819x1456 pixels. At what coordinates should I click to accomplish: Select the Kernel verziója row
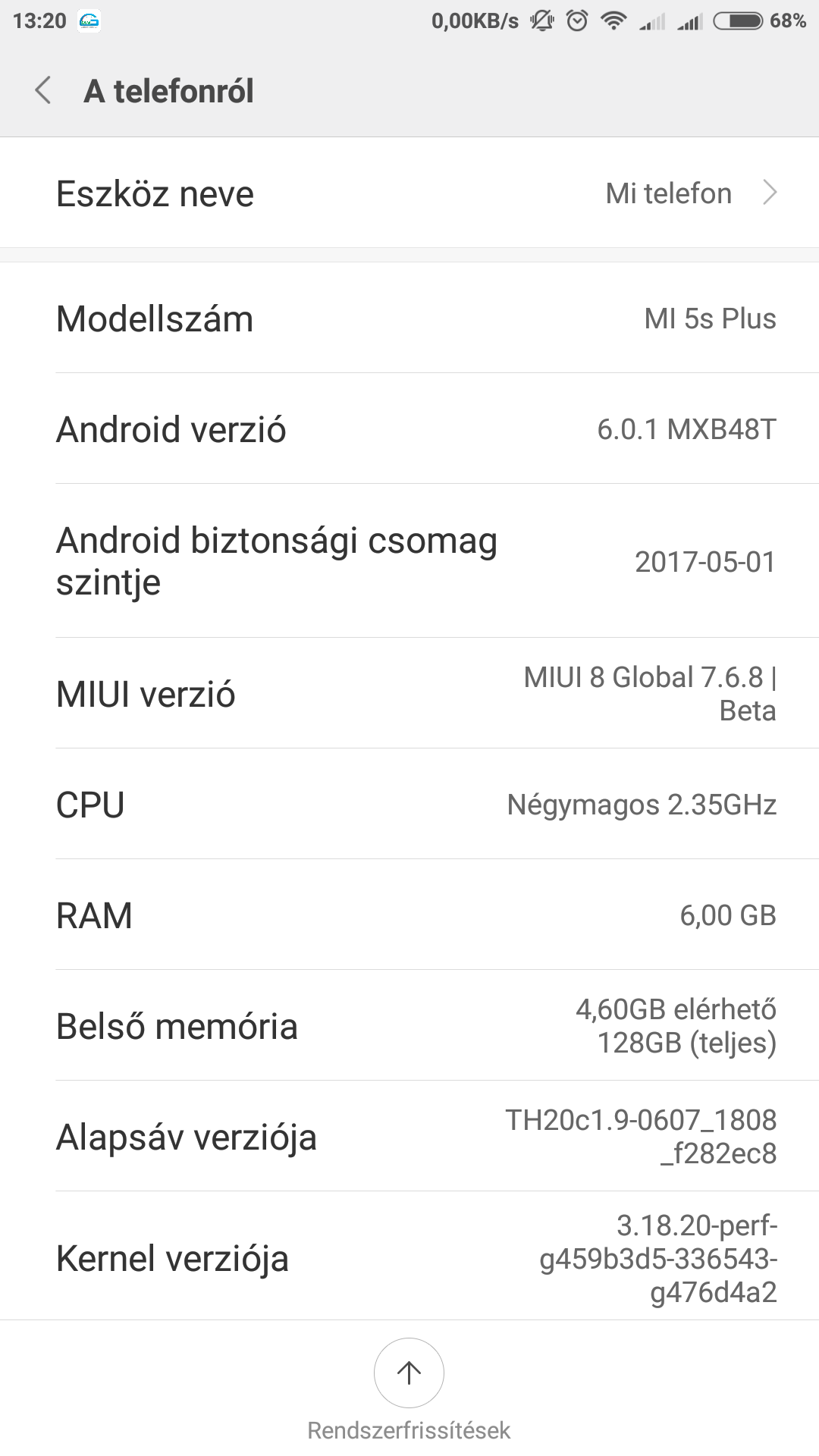409,1257
